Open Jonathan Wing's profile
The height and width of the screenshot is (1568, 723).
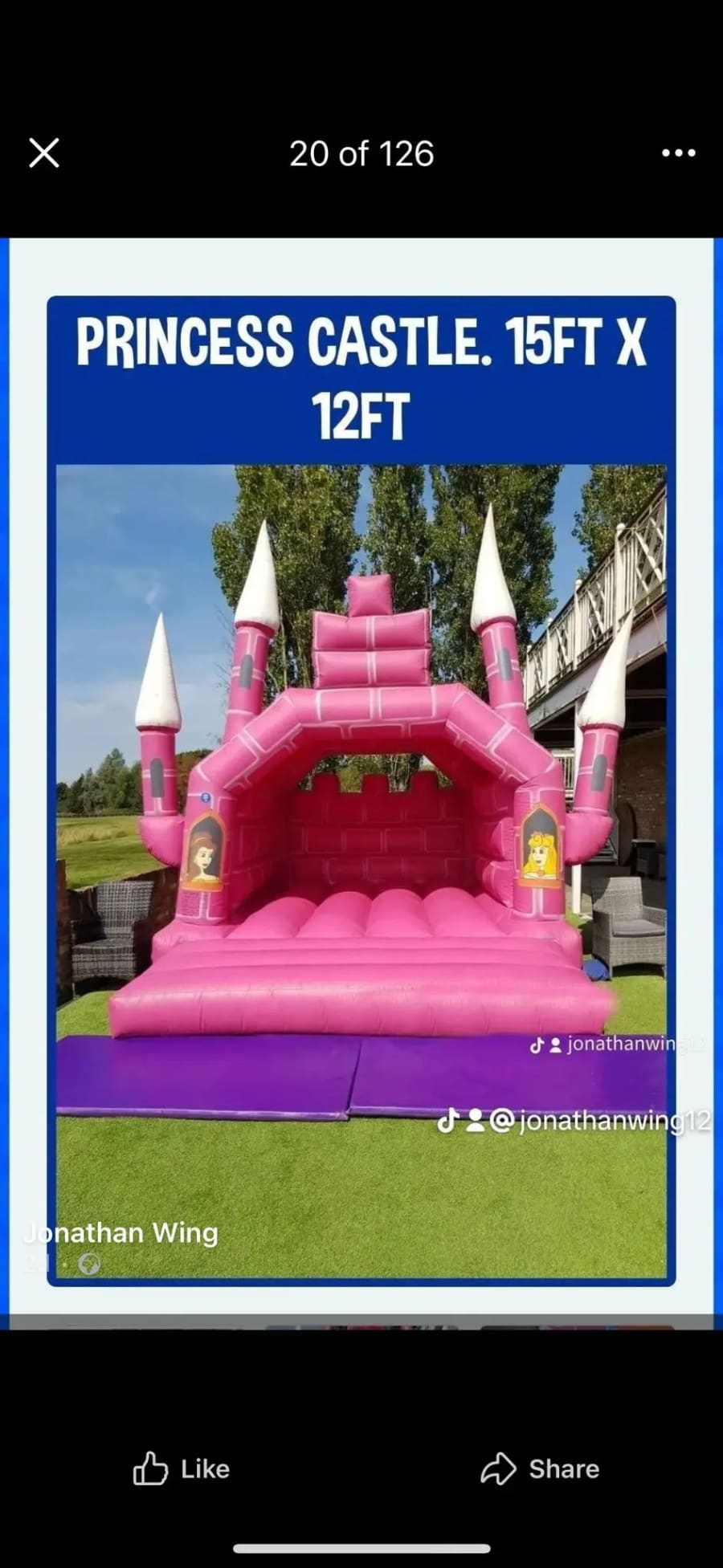click(x=120, y=1232)
